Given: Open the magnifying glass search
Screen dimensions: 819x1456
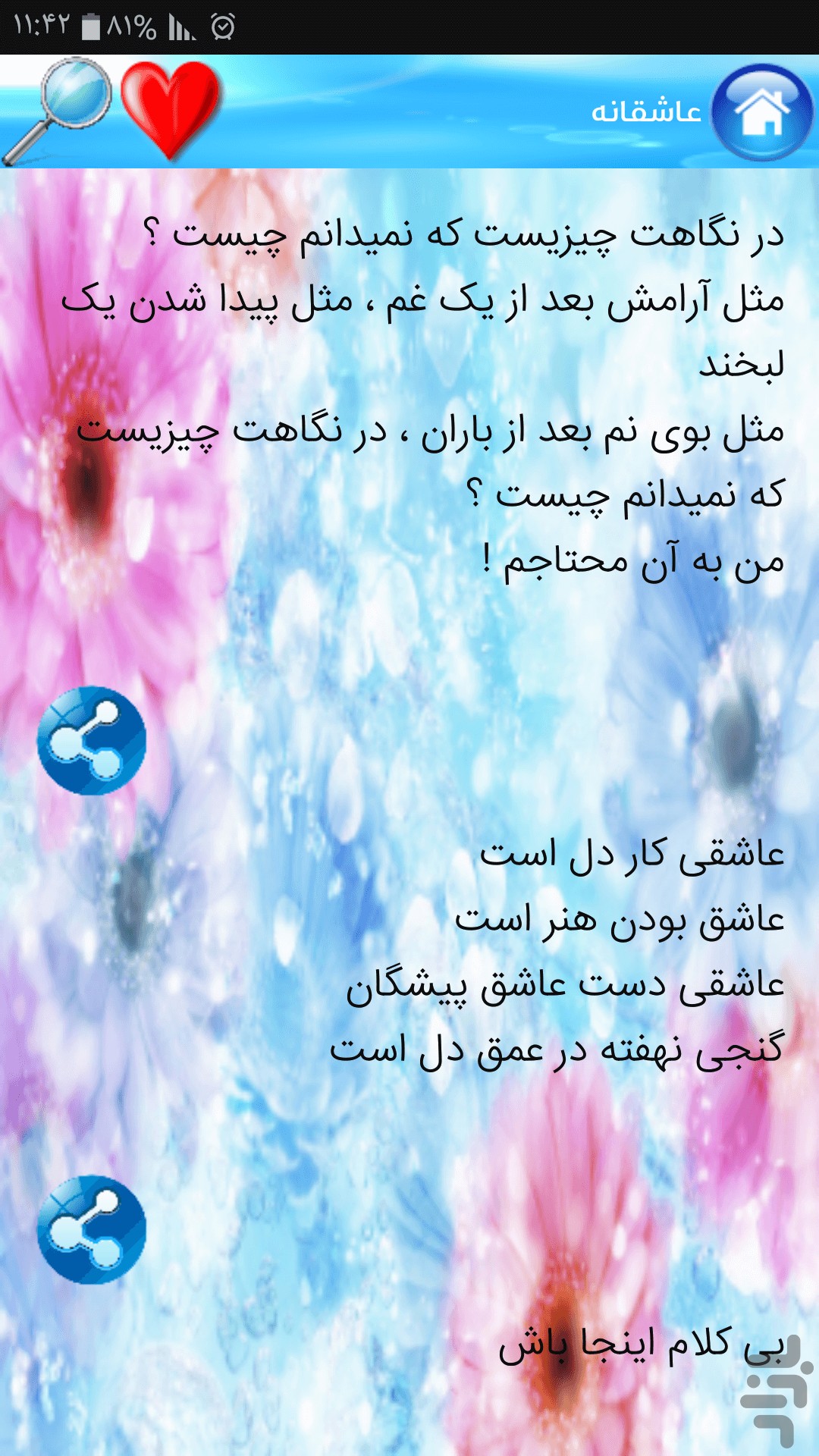Looking at the screenshot, I should pos(57,111).
